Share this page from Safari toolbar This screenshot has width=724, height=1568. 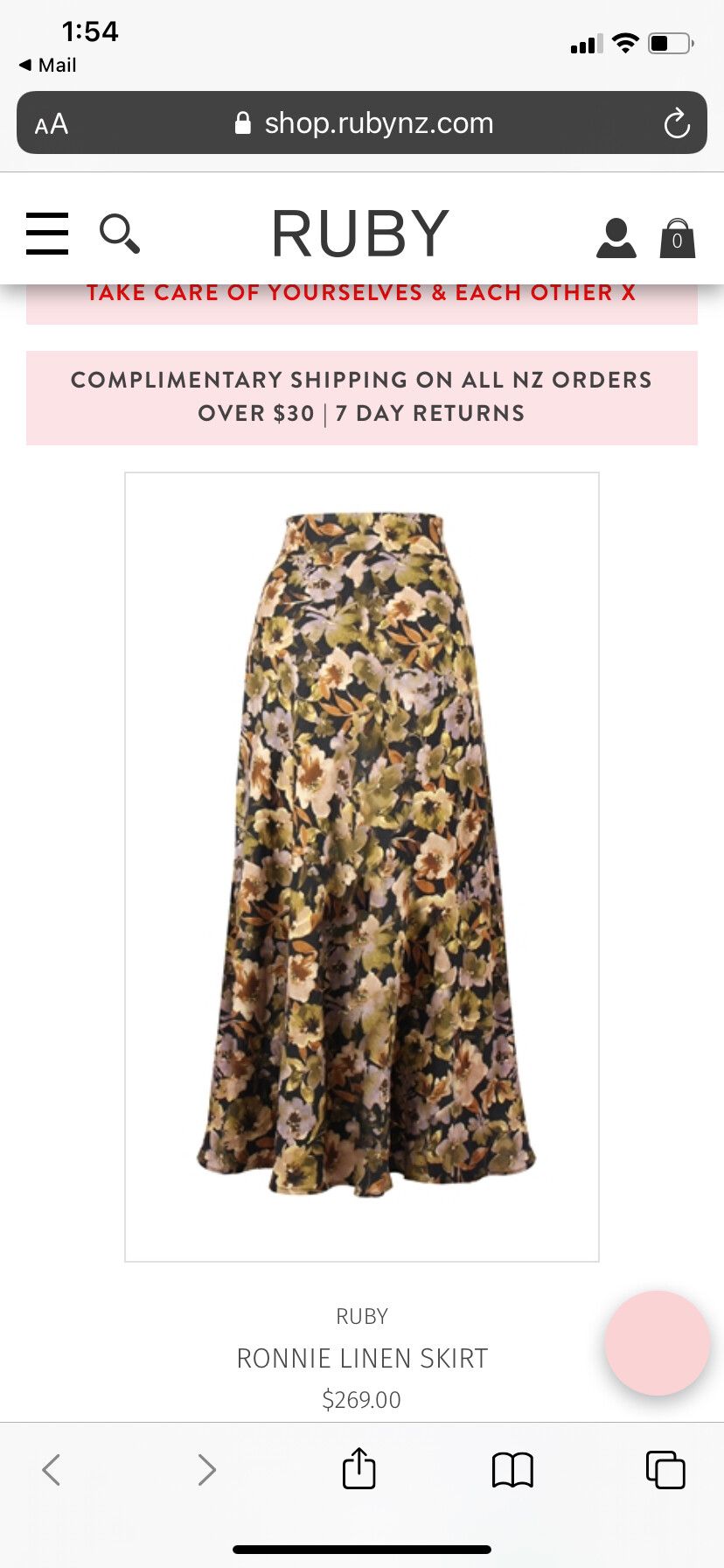[359, 1468]
